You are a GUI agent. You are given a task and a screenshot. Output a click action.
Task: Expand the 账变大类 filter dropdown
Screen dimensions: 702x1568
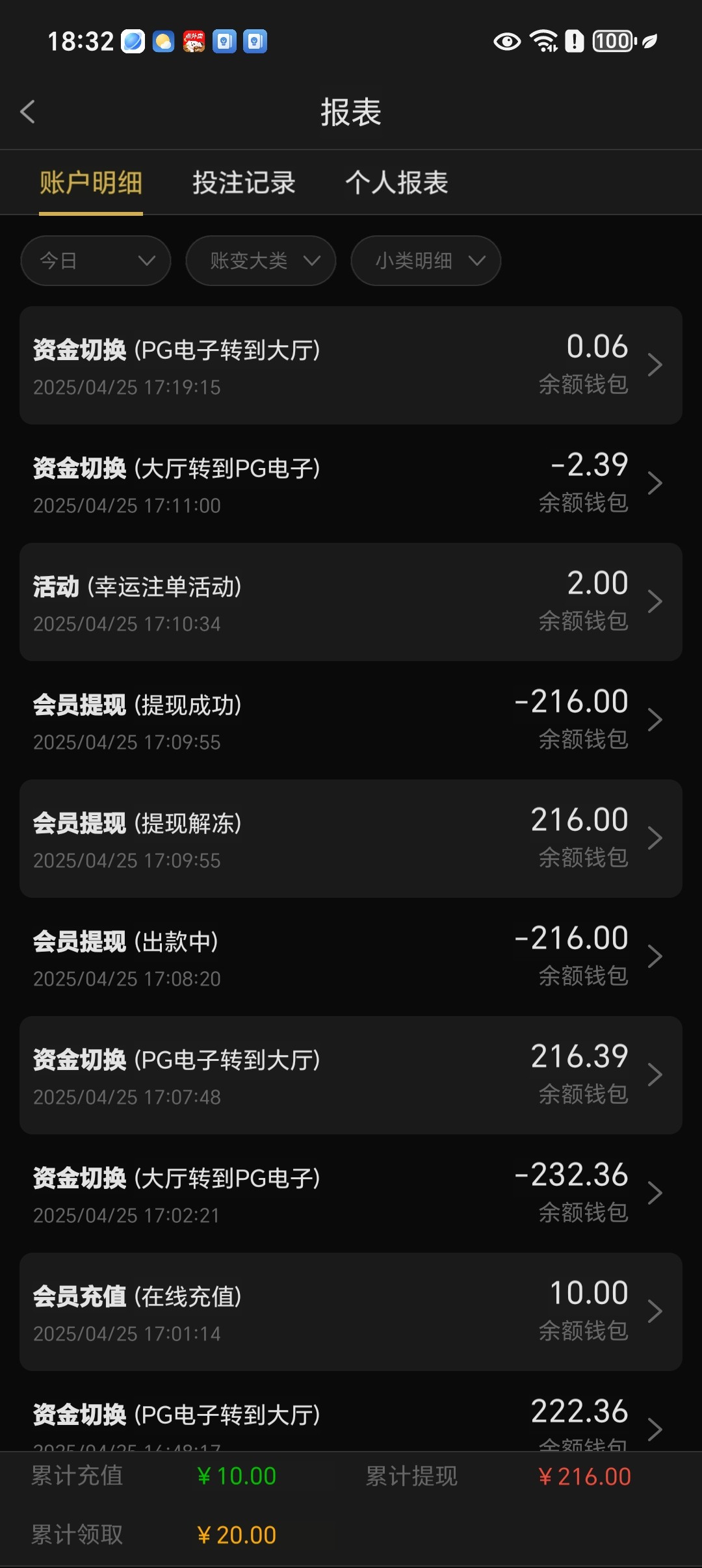(x=261, y=261)
